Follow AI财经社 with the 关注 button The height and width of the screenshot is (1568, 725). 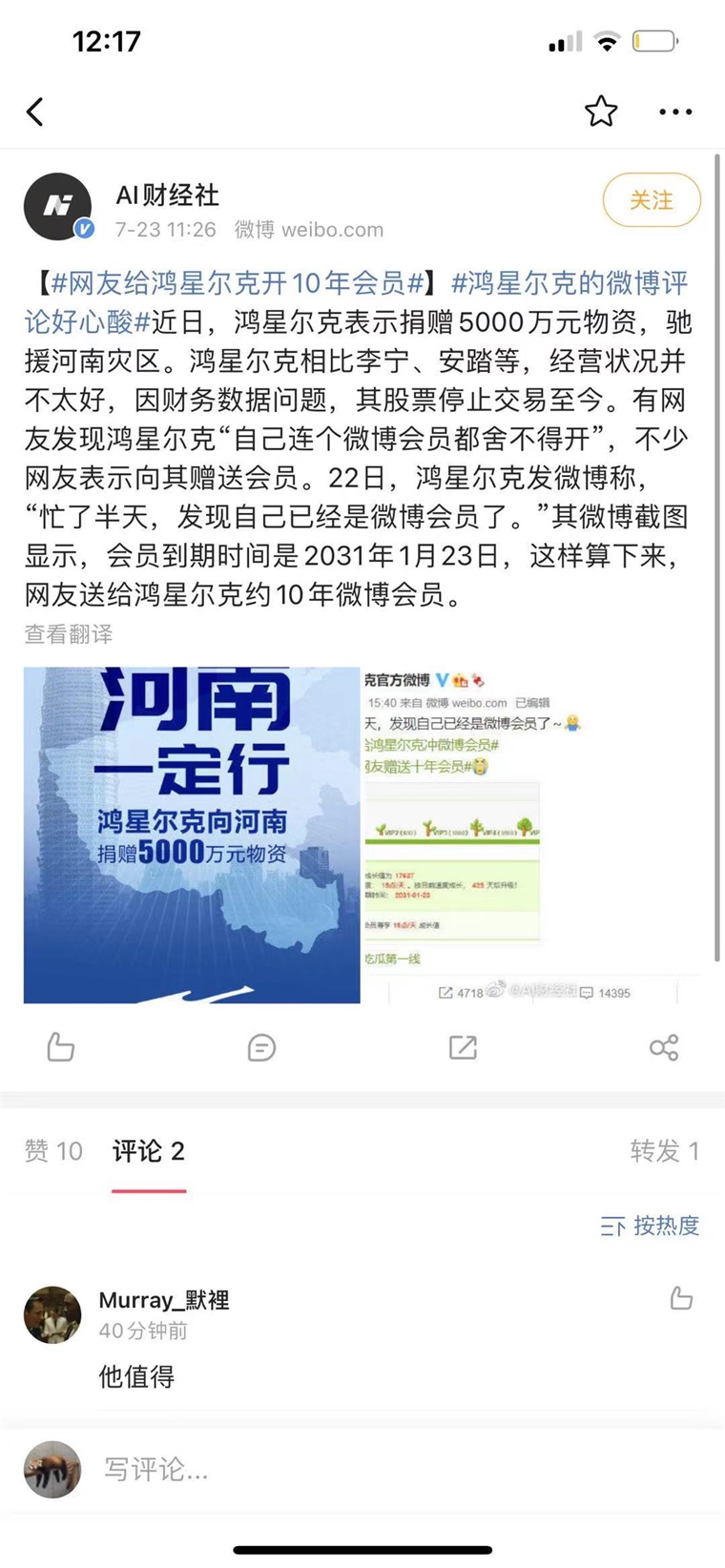click(x=652, y=200)
